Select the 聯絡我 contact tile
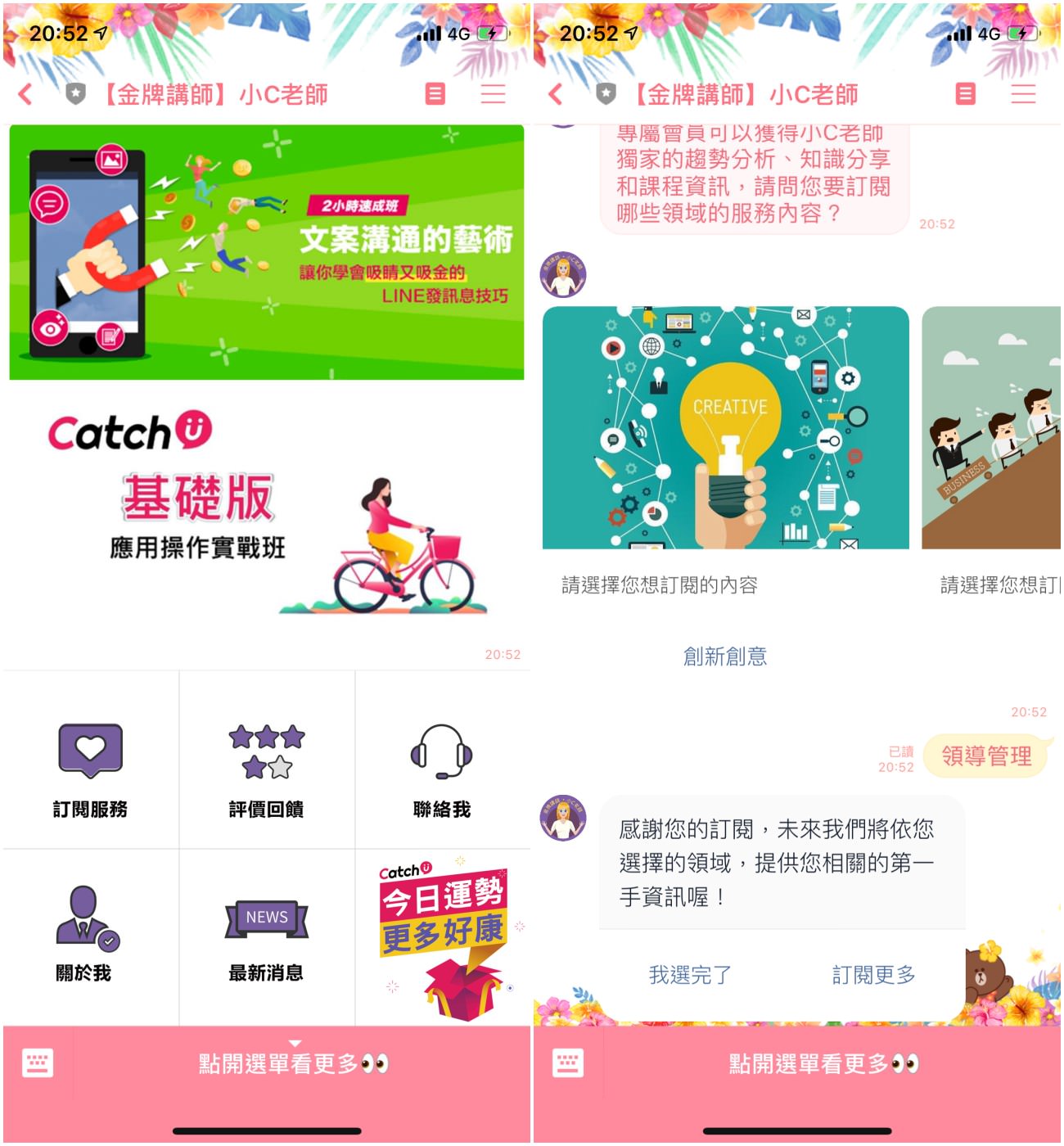 [442, 763]
